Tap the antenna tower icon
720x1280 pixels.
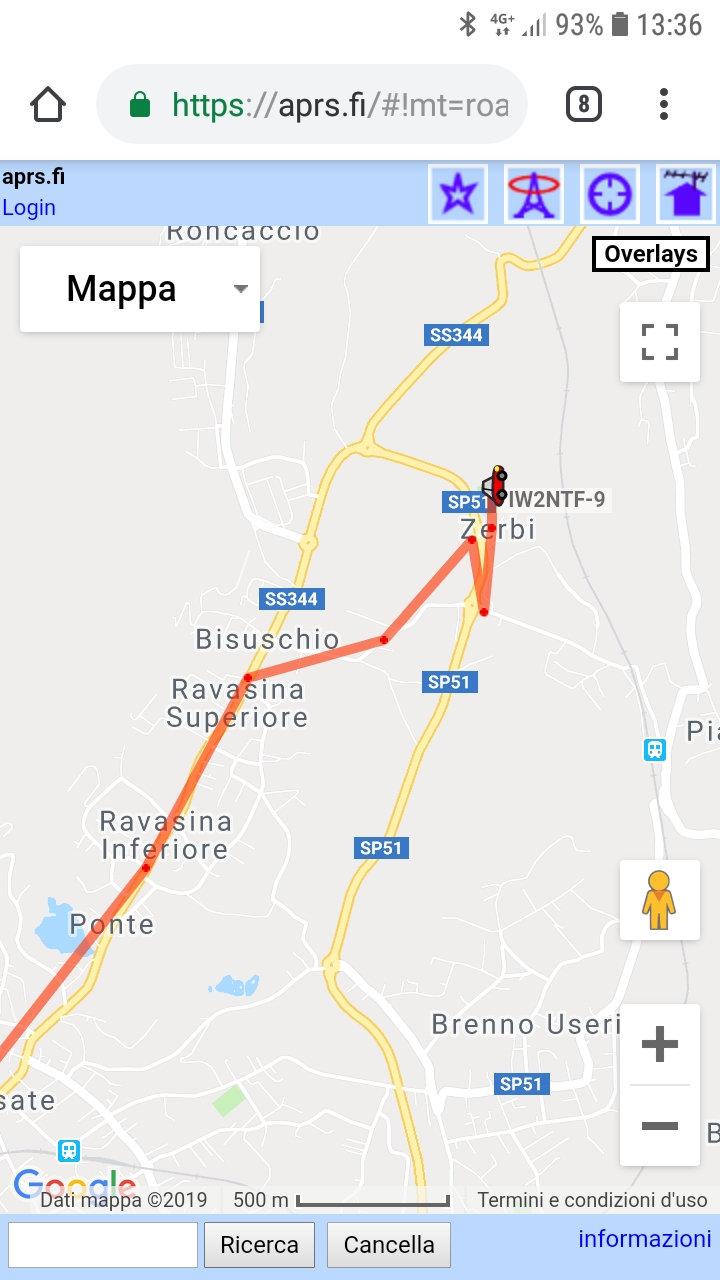pyautogui.click(x=534, y=194)
